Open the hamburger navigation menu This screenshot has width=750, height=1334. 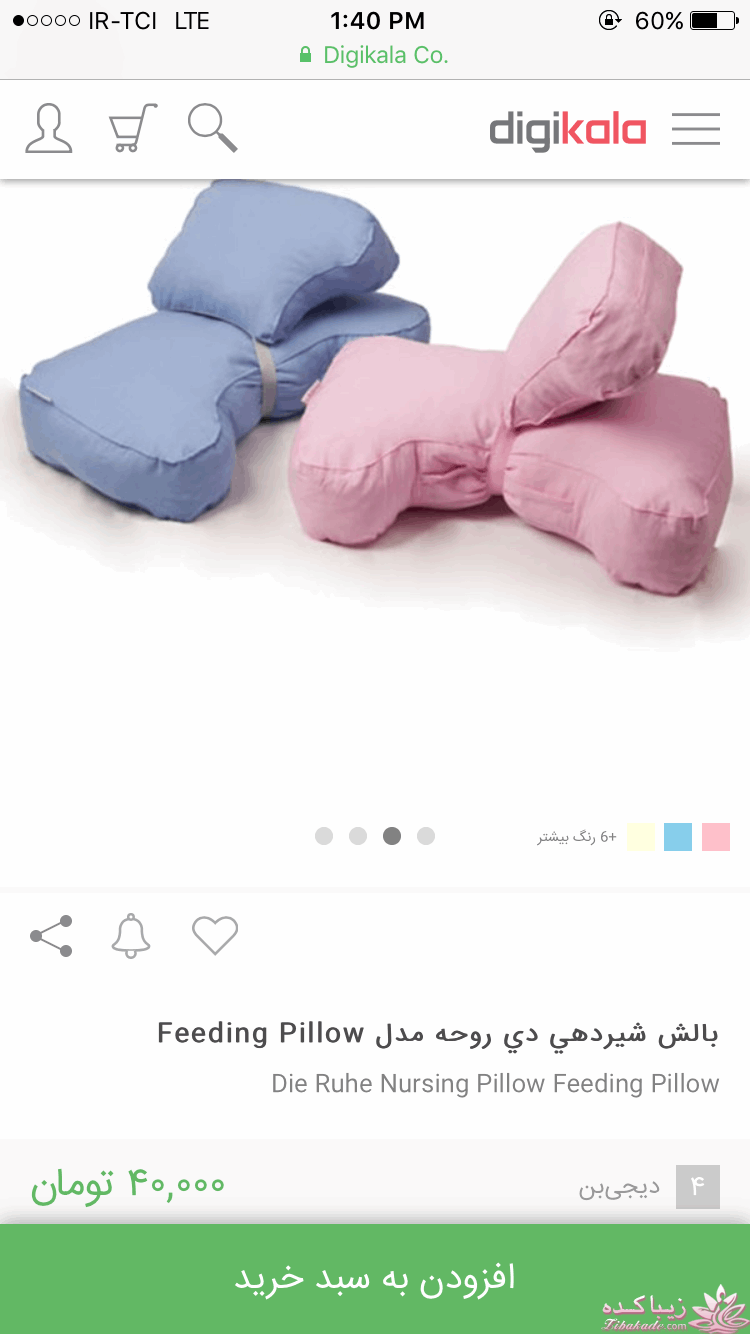(x=696, y=128)
